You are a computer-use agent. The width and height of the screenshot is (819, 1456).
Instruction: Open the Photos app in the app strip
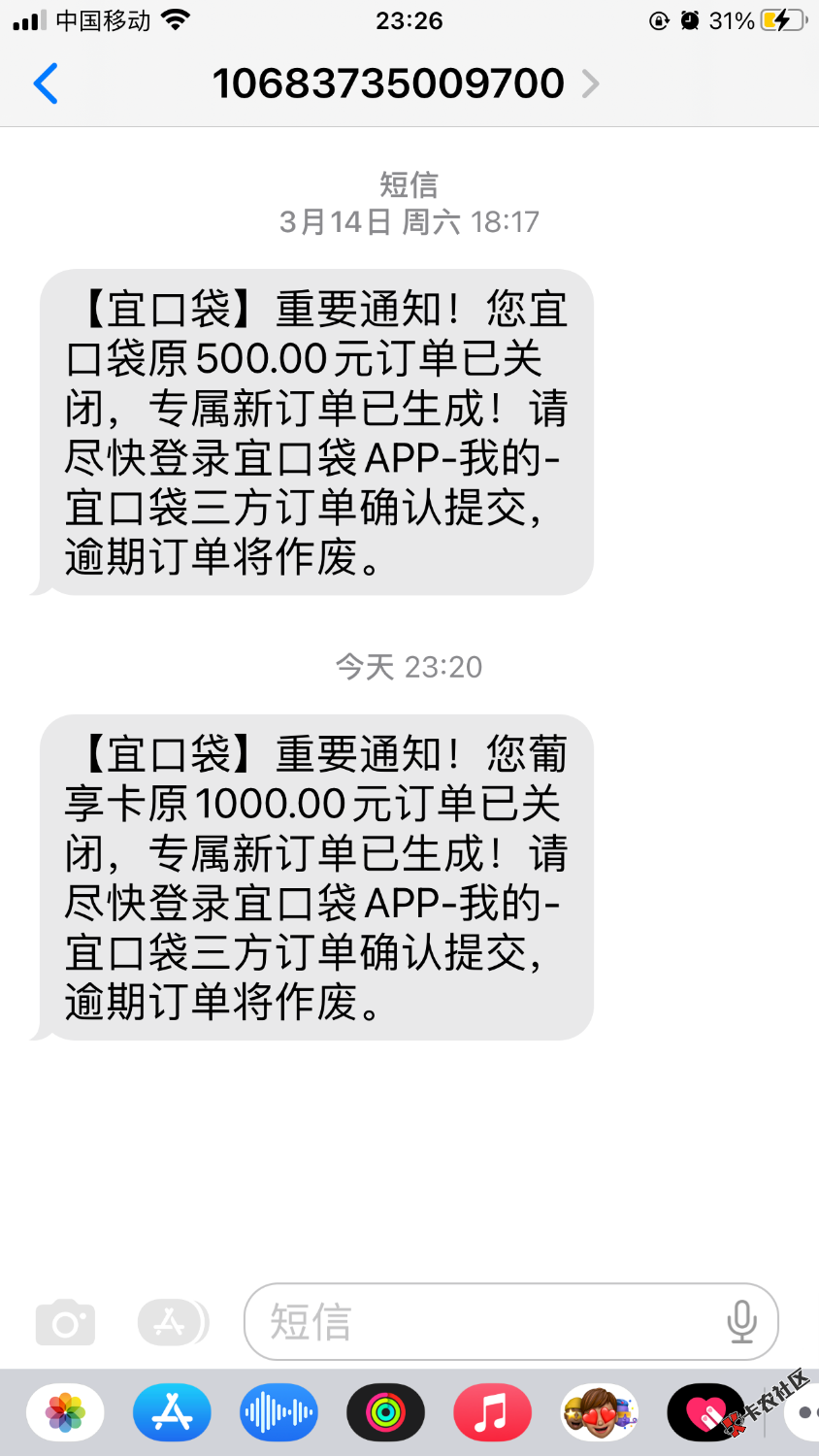click(x=65, y=1412)
